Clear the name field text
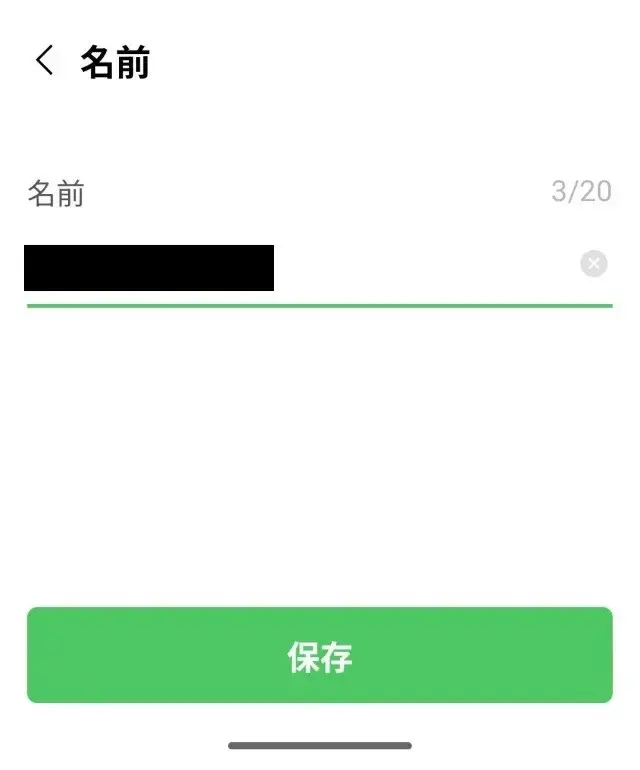Screen dimensions: 640x770 593,264
